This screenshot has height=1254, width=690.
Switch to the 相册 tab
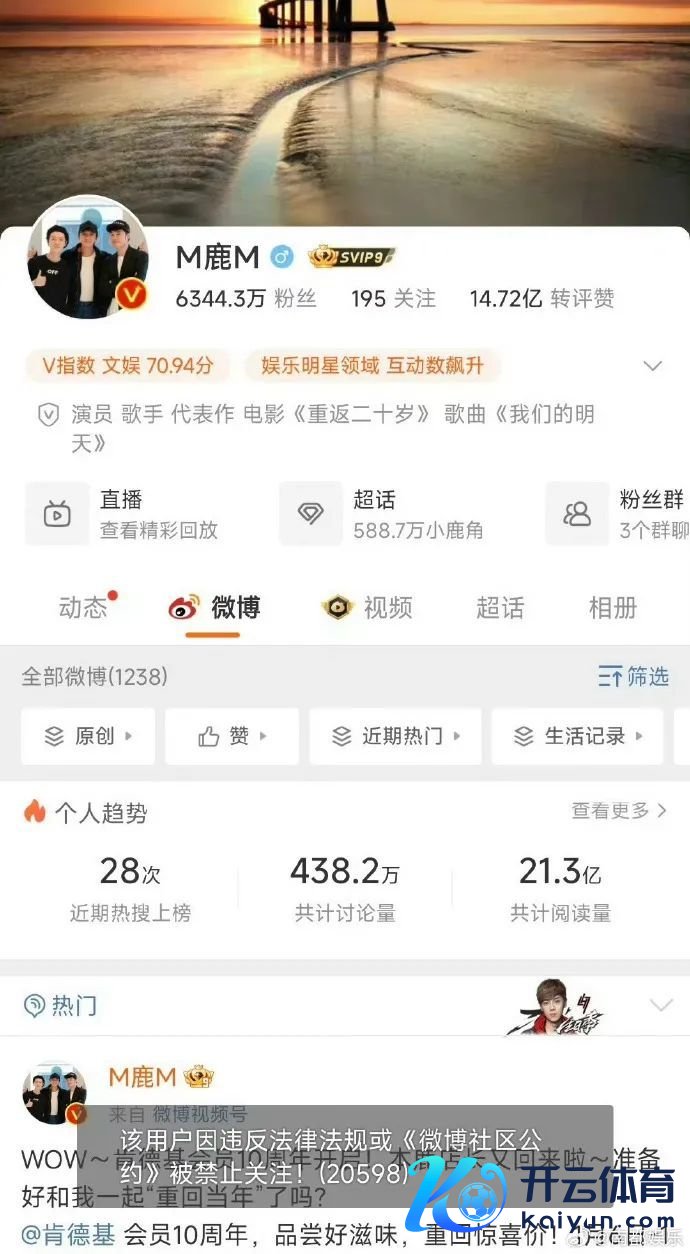pos(612,608)
